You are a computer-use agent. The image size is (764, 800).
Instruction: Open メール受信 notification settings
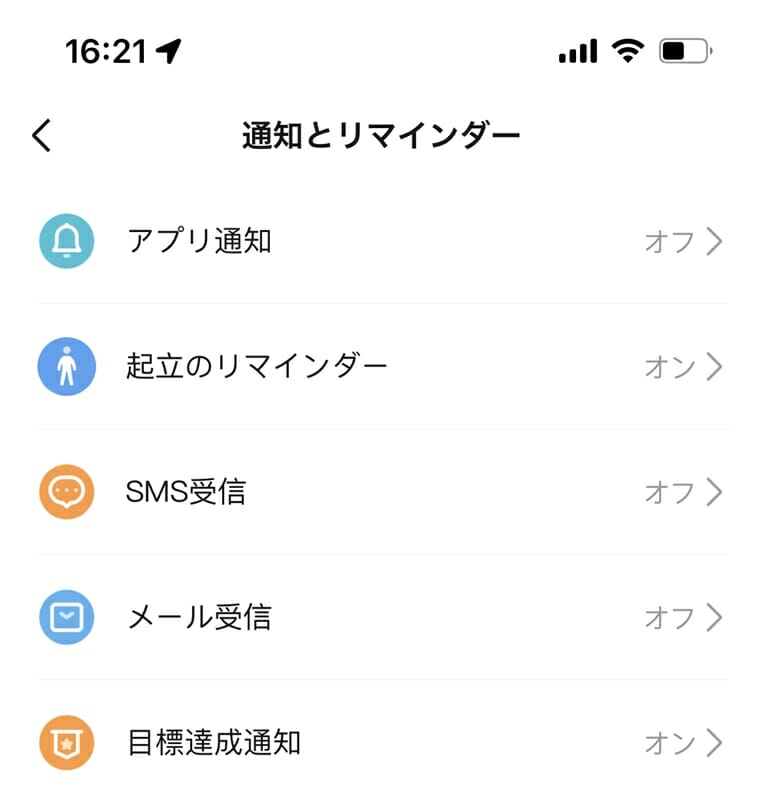(x=380, y=617)
